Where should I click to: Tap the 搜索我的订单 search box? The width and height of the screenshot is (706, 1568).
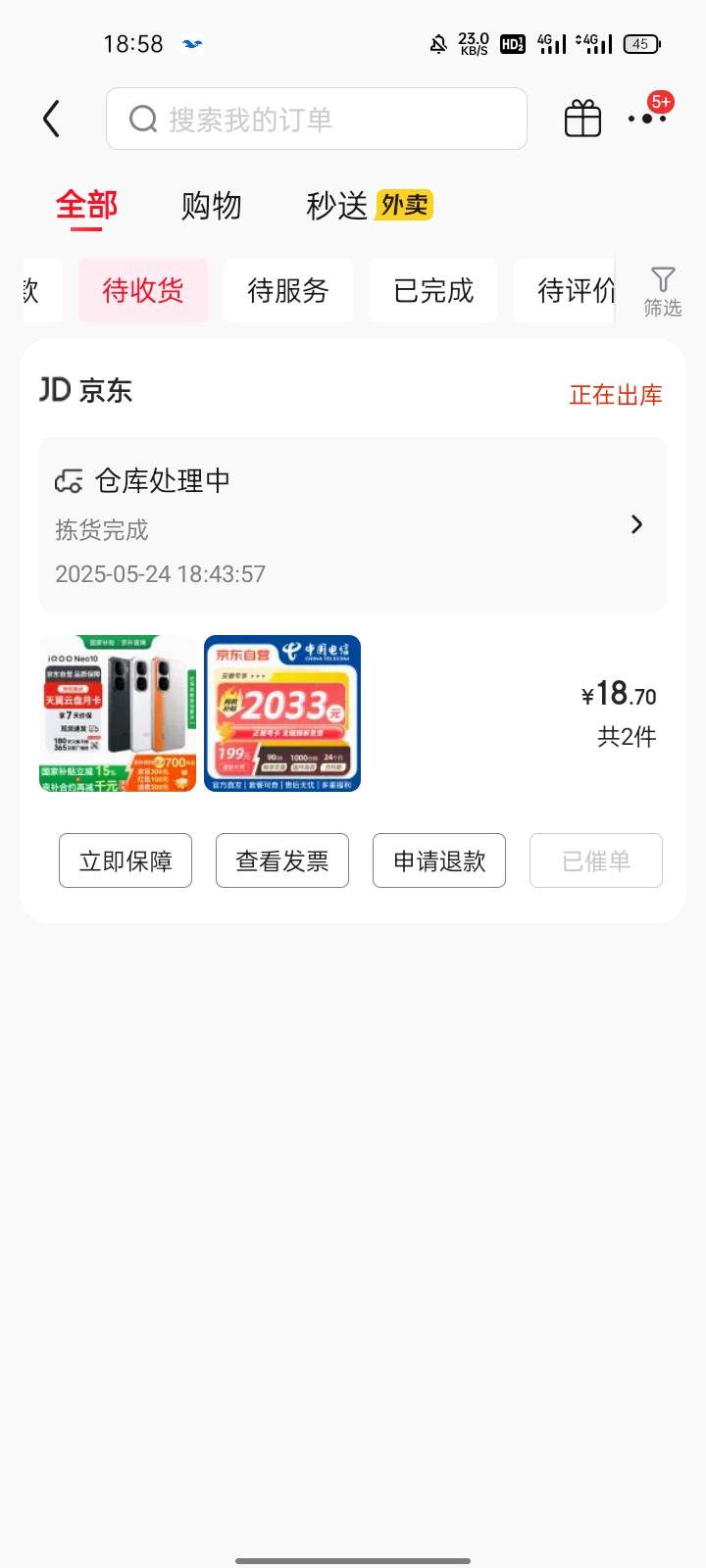(x=316, y=119)
